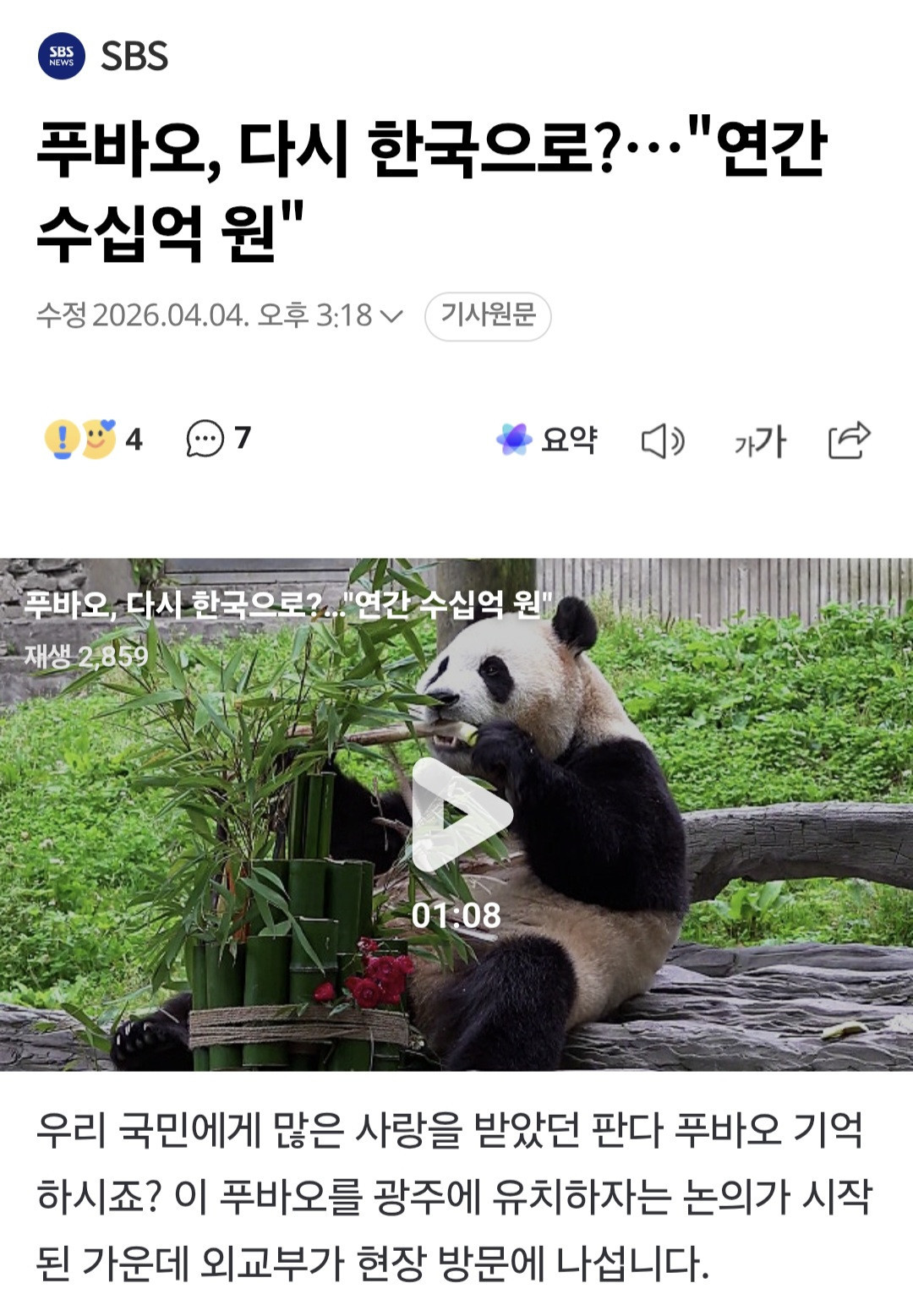Viewport: 913px width, 1316px height.
Task: Show the 요약 AI summary
Action: [547, 440]
